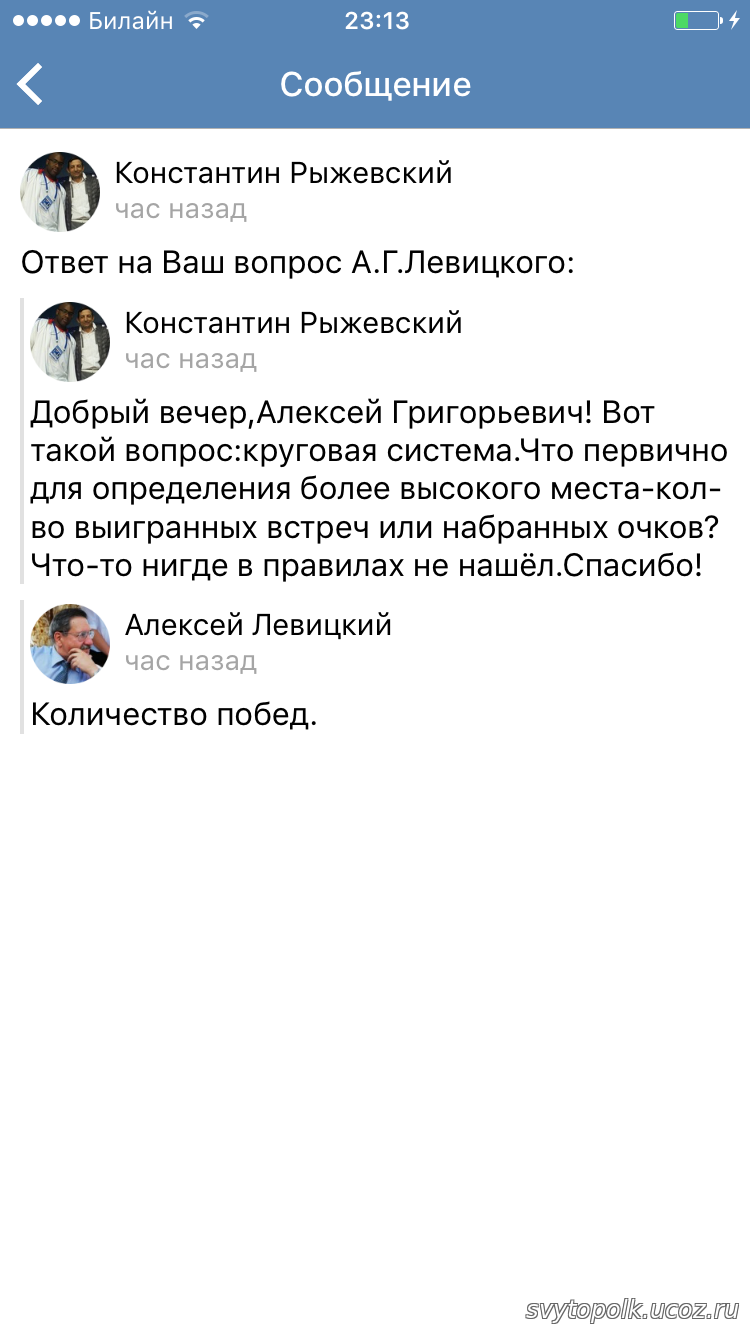Open the forwarded message author Константин Рыжевский
This screenshot has height=1334, width=750.
click(293, 323)
